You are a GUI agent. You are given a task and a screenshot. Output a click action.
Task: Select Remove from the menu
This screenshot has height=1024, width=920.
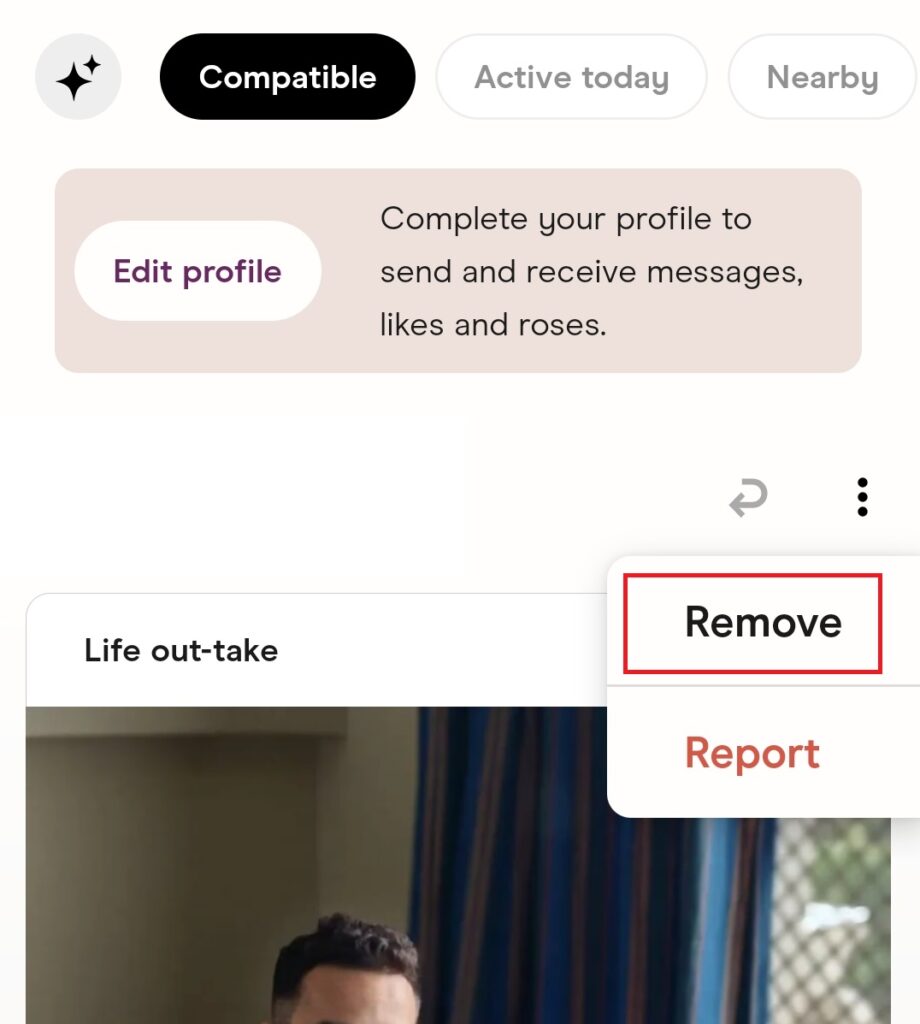(762, 622)
